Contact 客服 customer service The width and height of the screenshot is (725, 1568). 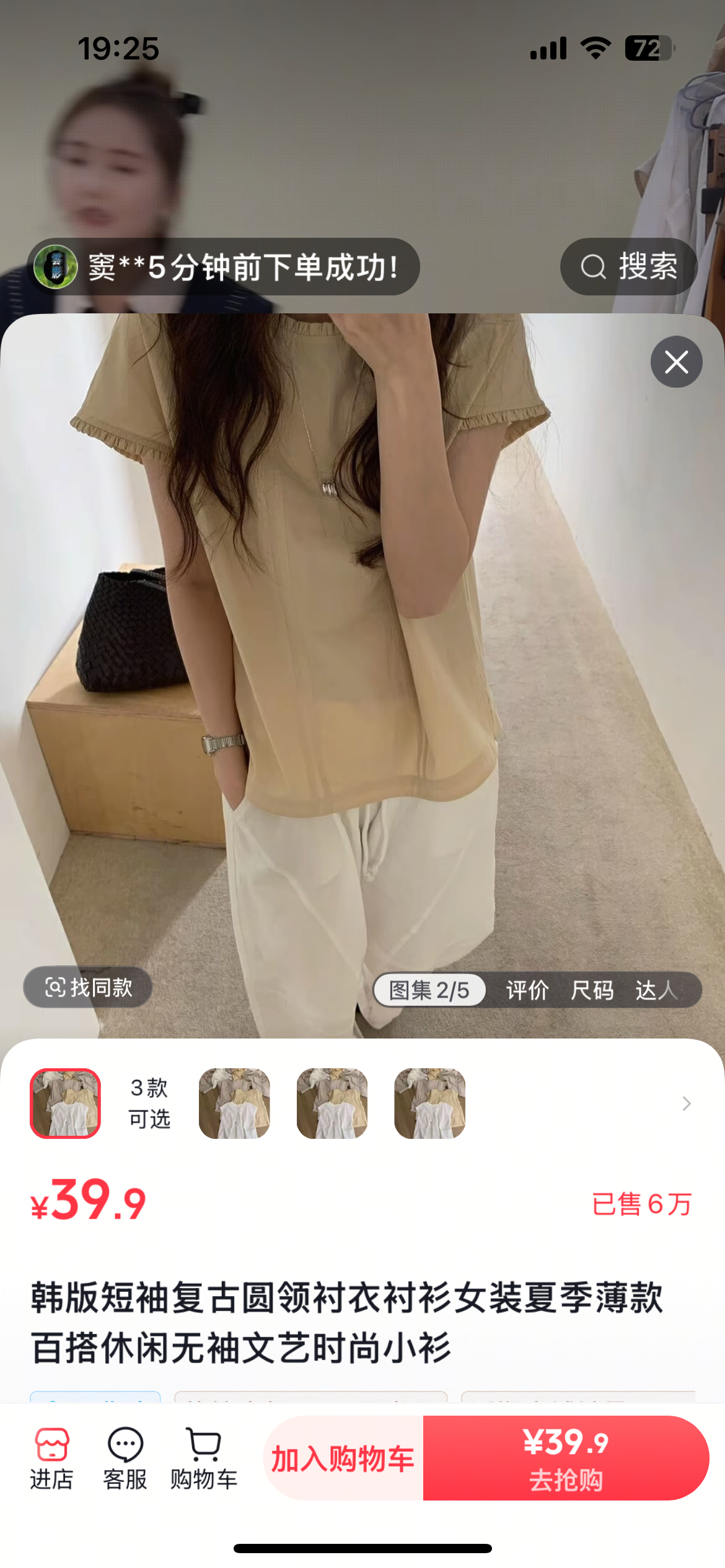[x=125, y=1458]
